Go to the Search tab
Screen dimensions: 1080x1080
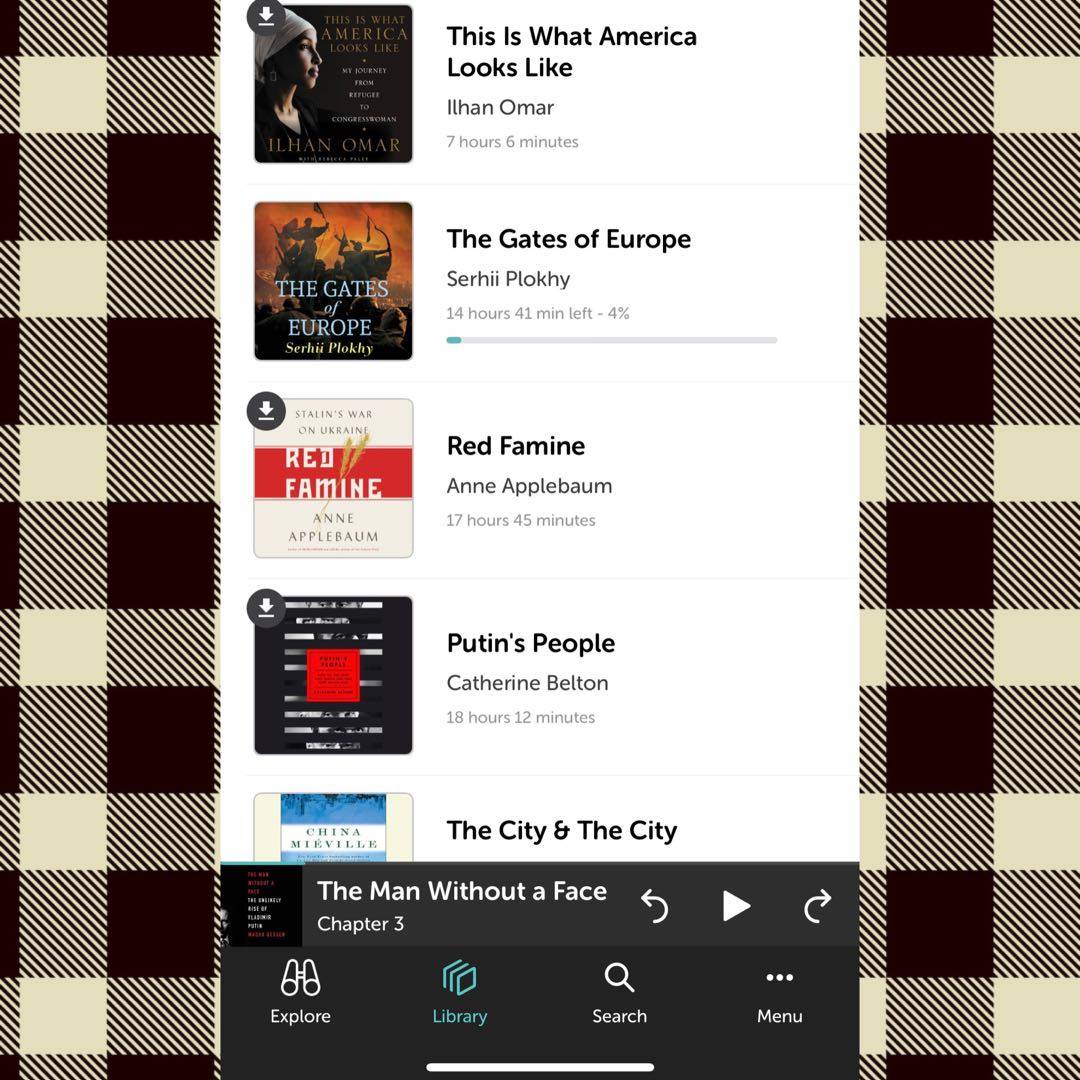click(619, 992)
